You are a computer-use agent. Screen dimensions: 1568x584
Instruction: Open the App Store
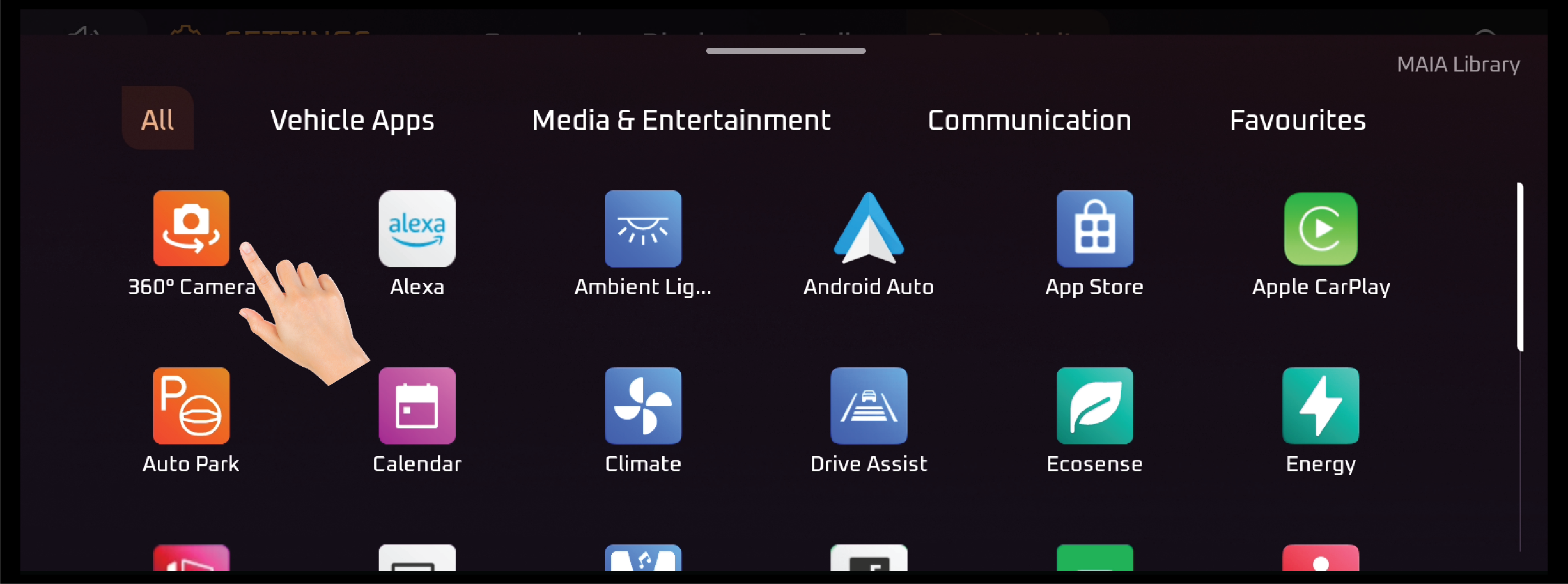click(1095, 229)
